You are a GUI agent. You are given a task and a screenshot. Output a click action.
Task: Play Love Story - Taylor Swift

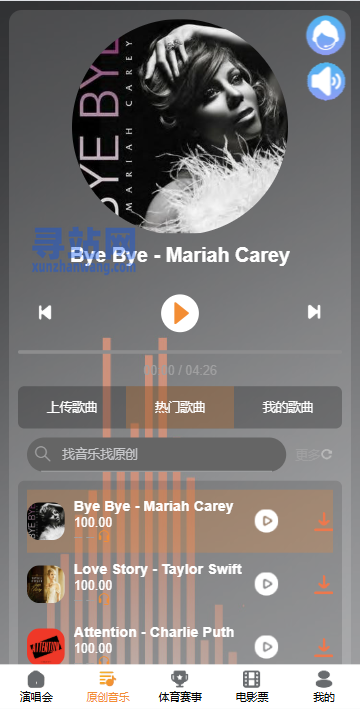[266, 584]
